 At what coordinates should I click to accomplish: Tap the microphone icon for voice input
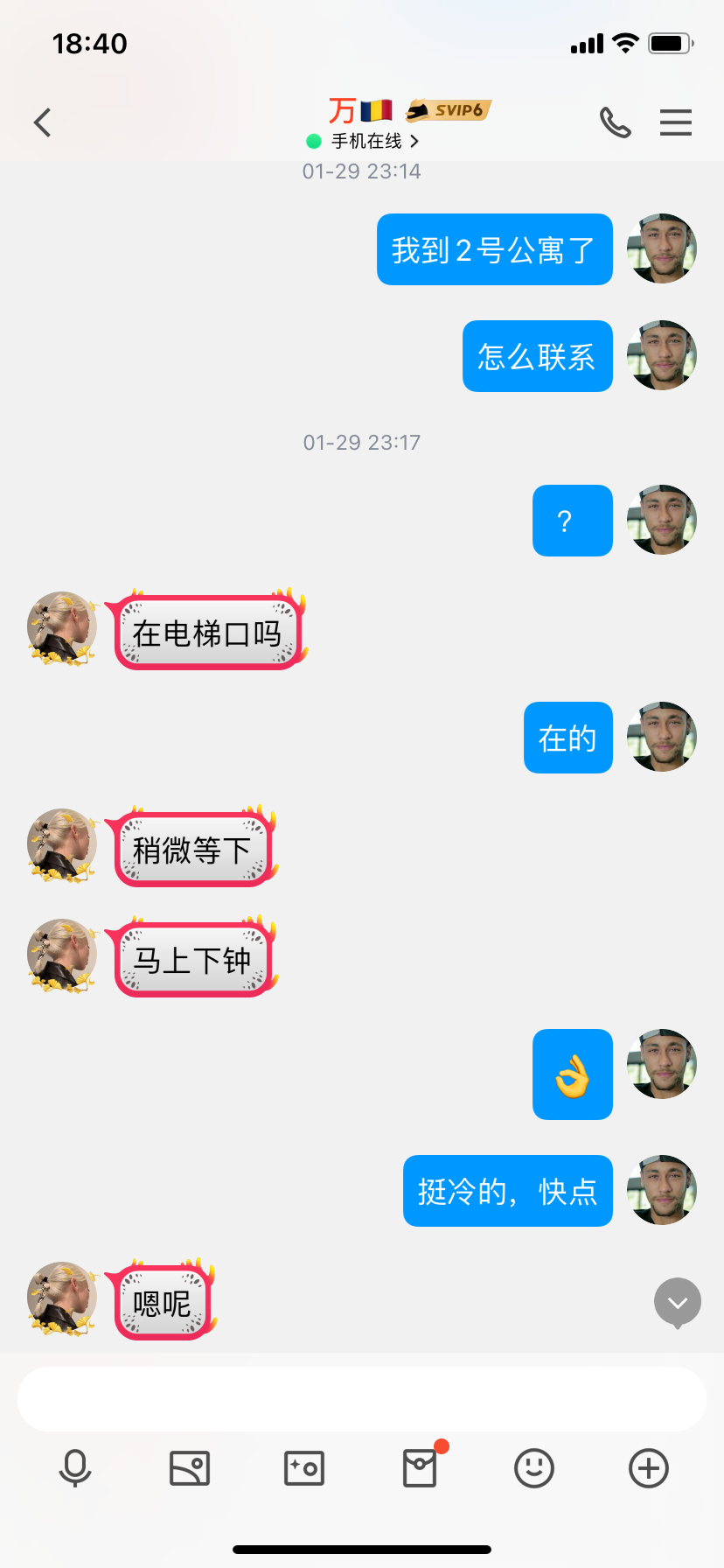[75, 1468]
